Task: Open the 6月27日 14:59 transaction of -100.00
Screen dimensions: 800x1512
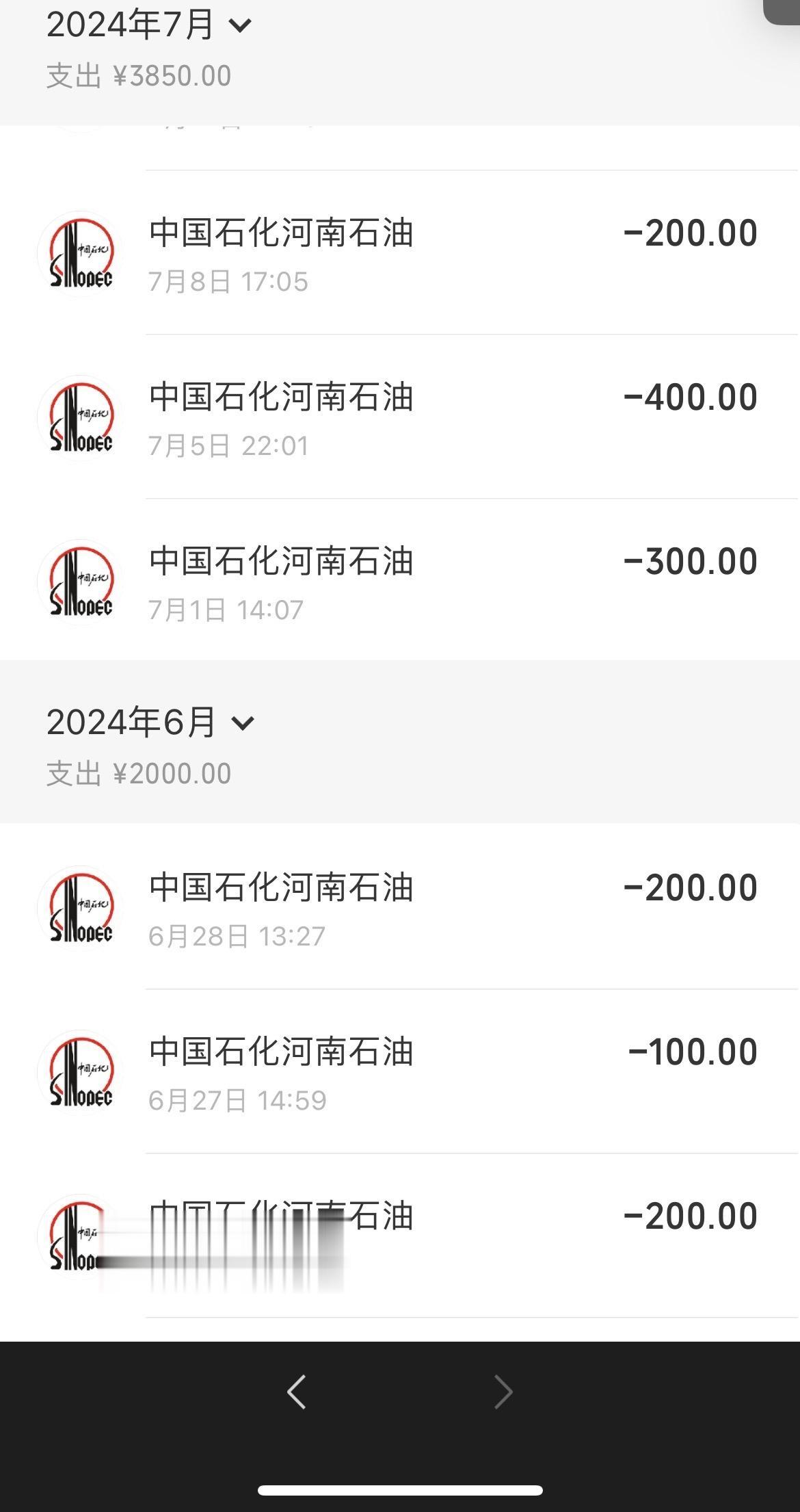Action: [400, 1071]
